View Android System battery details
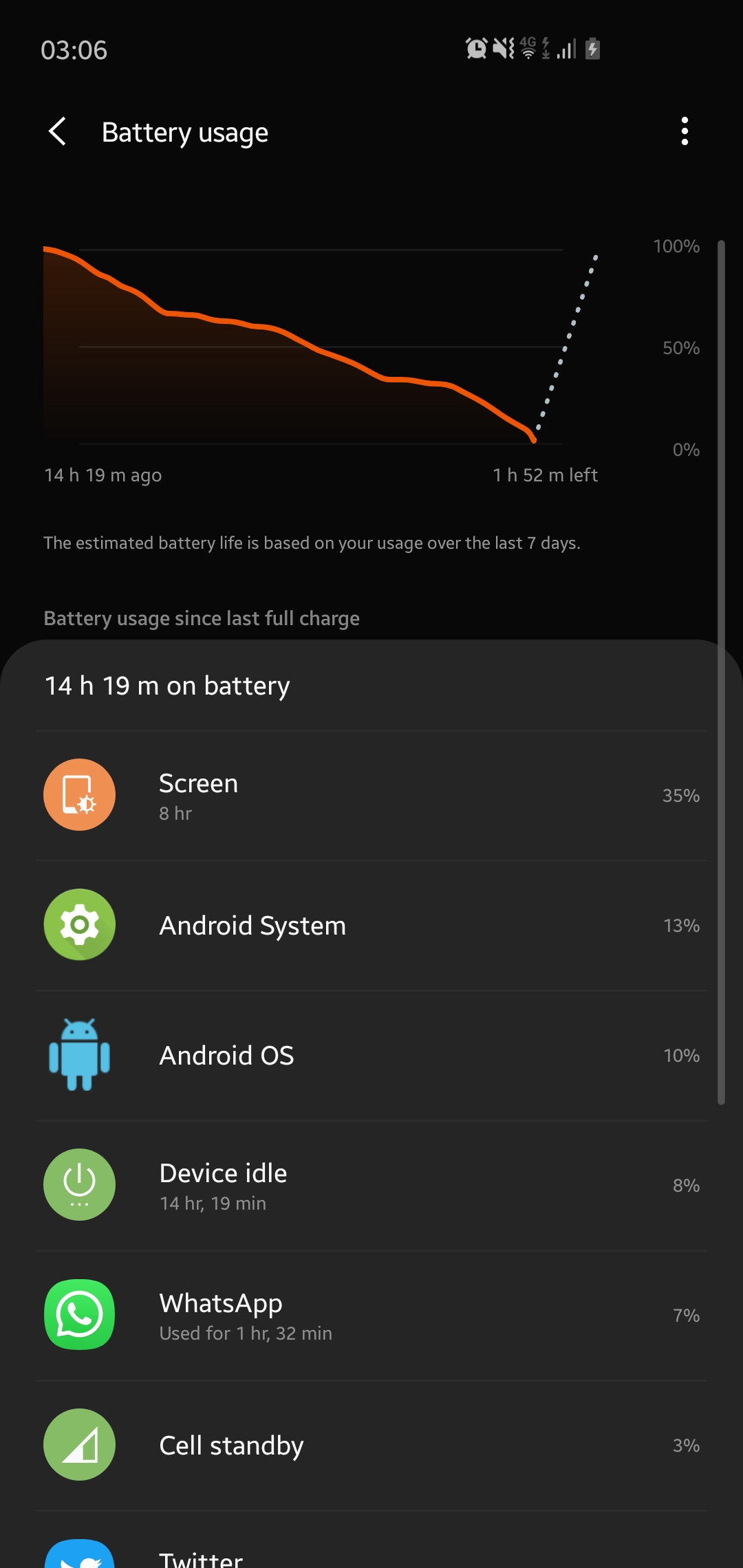743x1568 pixels. pos(371,925)
